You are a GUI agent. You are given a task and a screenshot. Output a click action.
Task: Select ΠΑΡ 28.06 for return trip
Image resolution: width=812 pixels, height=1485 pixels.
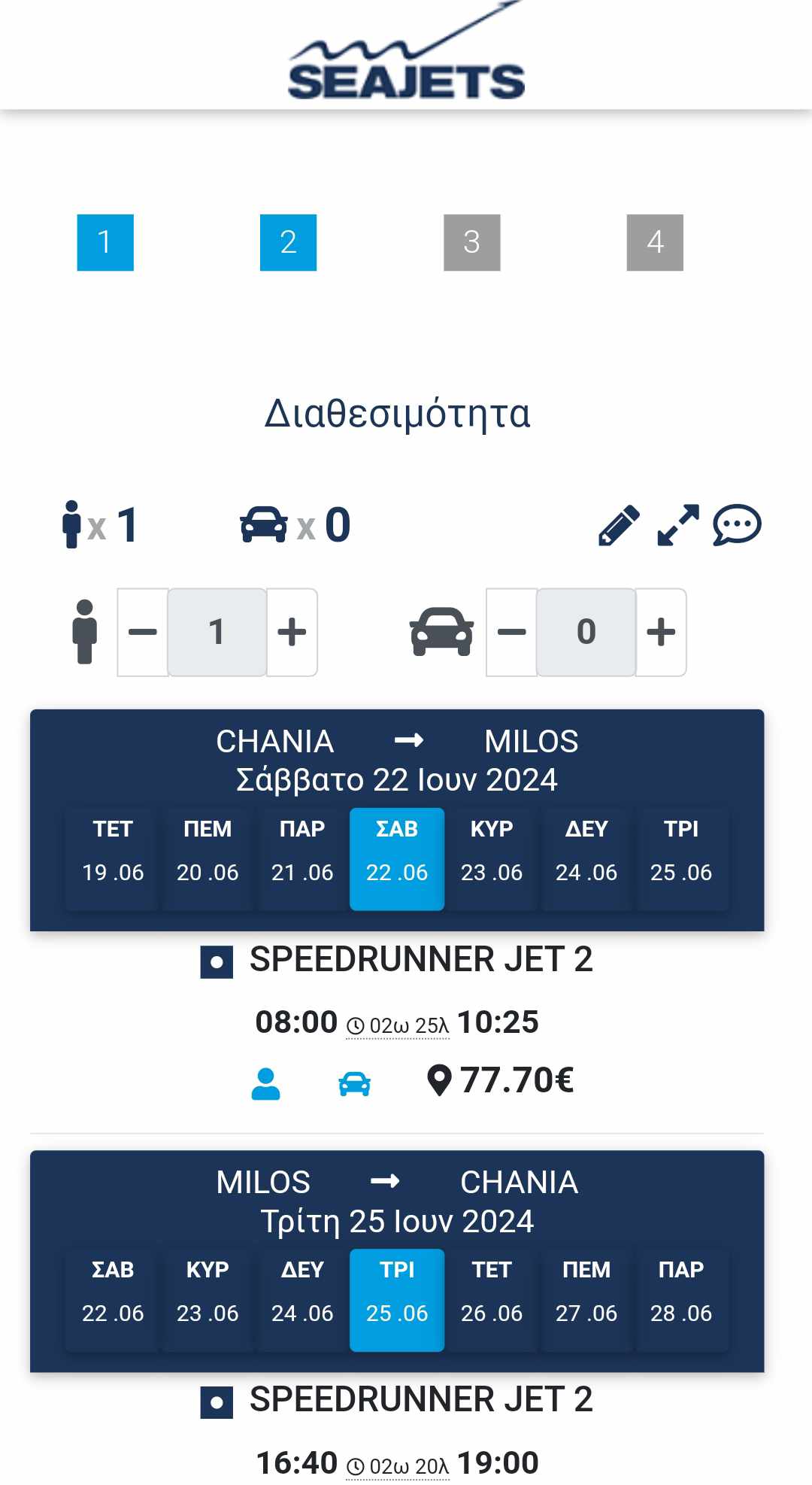pyautogui.click(x=681, y=1300)
